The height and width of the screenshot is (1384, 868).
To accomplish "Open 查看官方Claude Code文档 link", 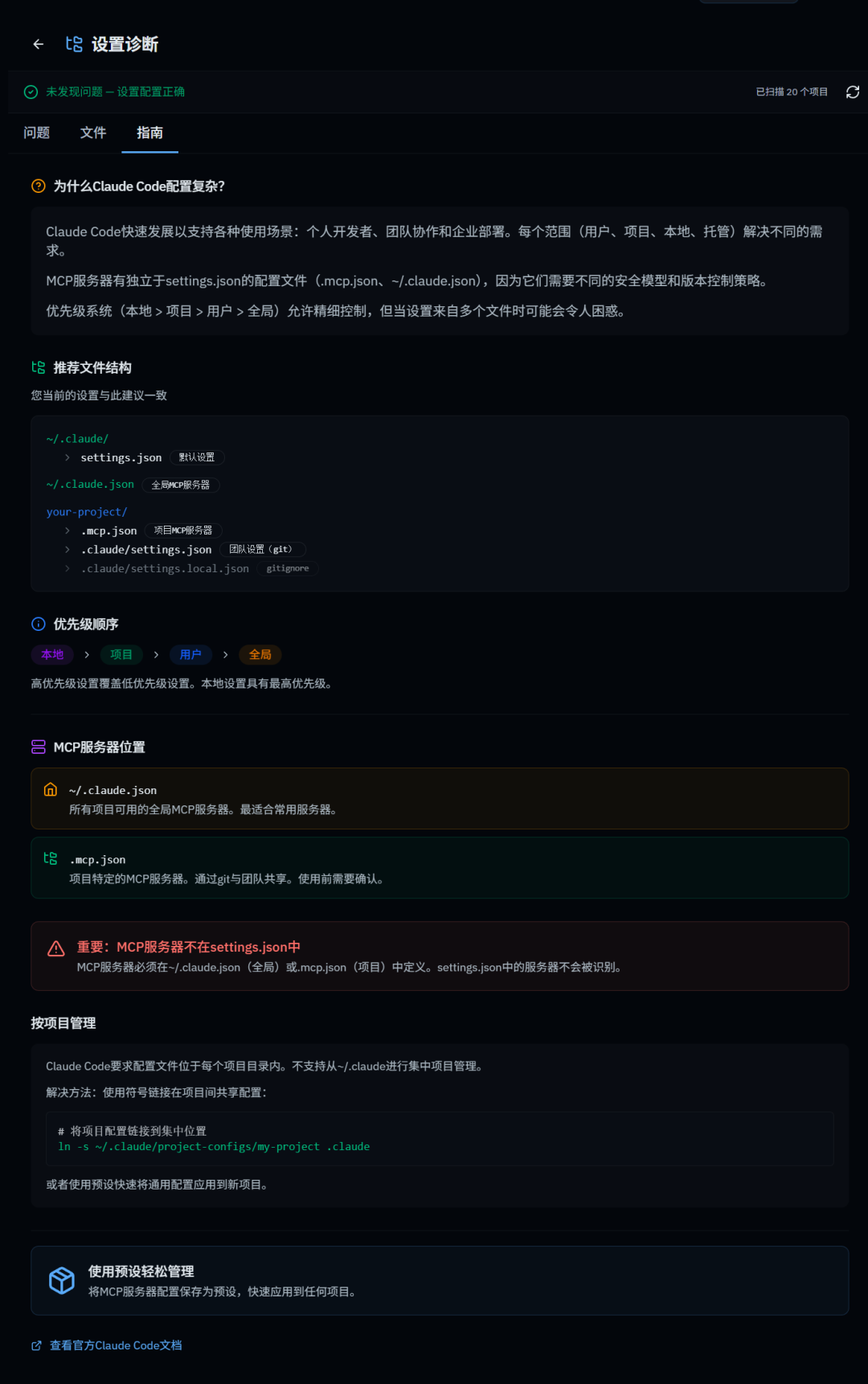I will pos(115,1345).
